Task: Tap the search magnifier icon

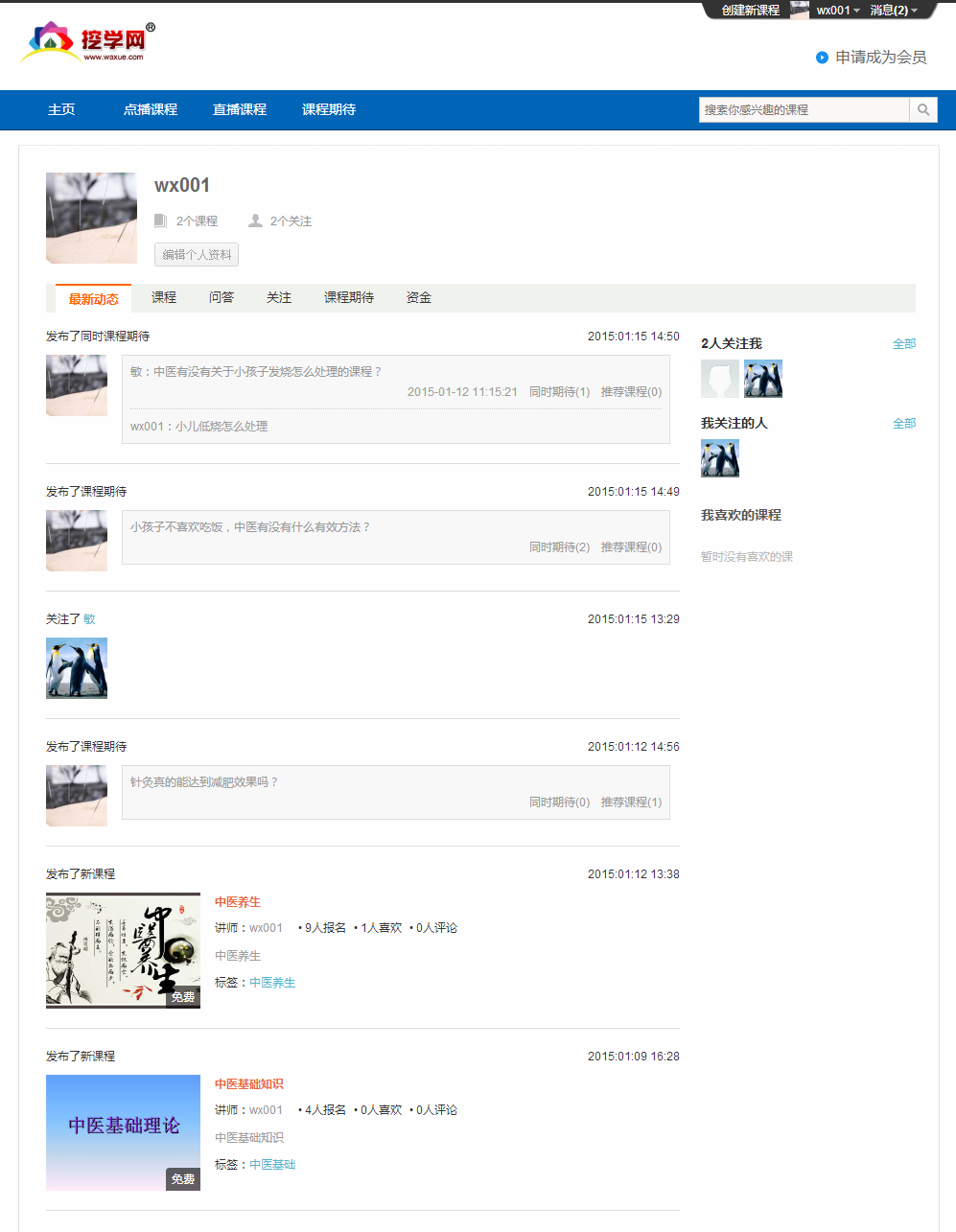Action: (x=922, y=110)
